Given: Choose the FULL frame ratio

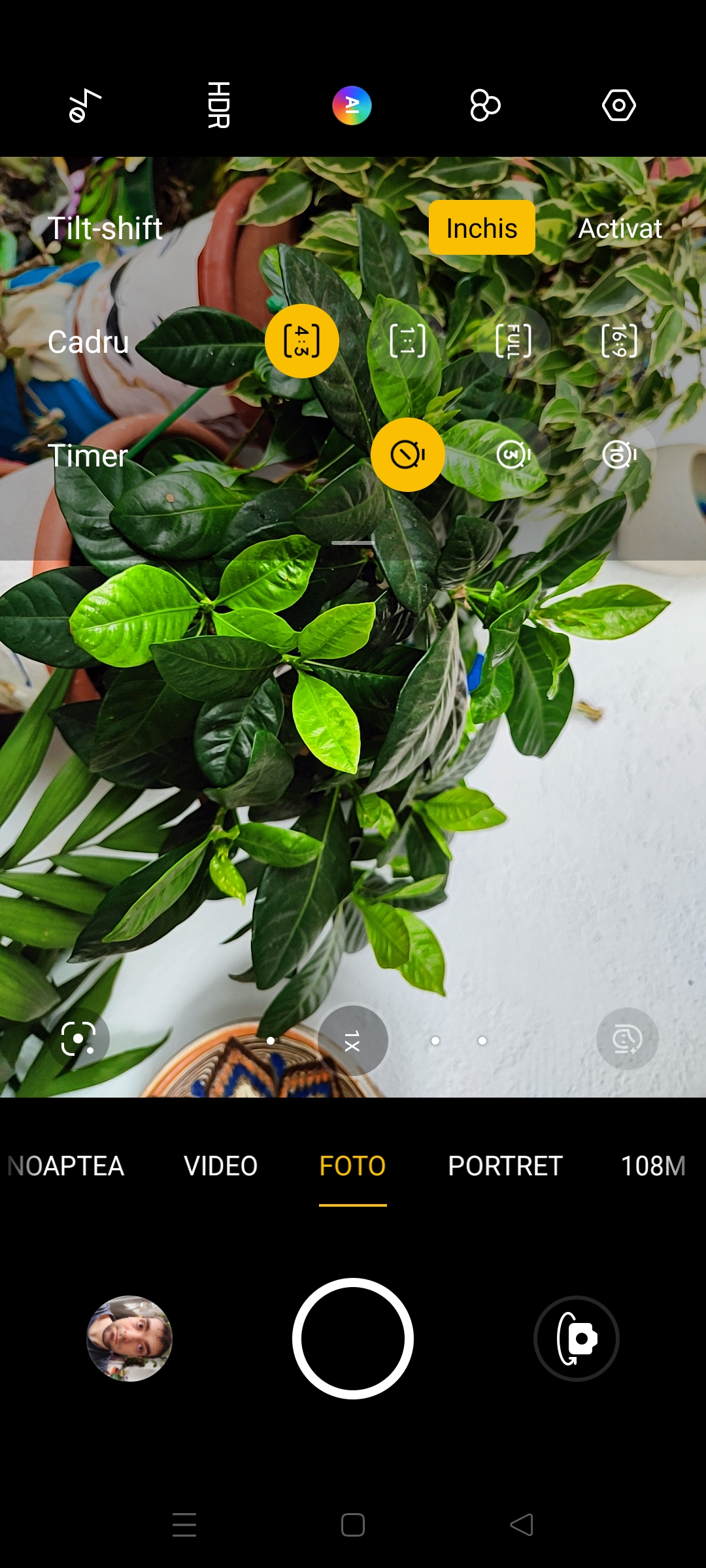Looking at the screenshot, I should pyautogui.click(x=514, y=341).
